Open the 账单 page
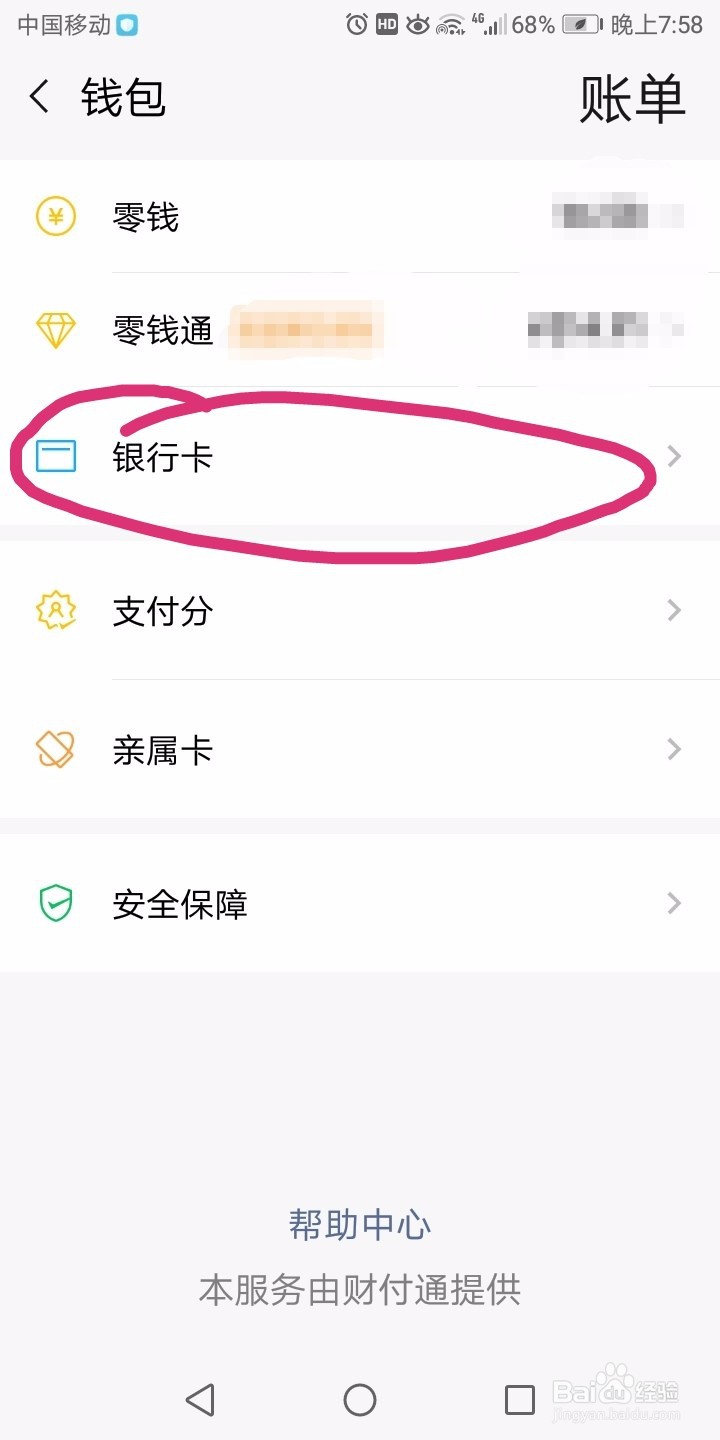 point(630,99)
